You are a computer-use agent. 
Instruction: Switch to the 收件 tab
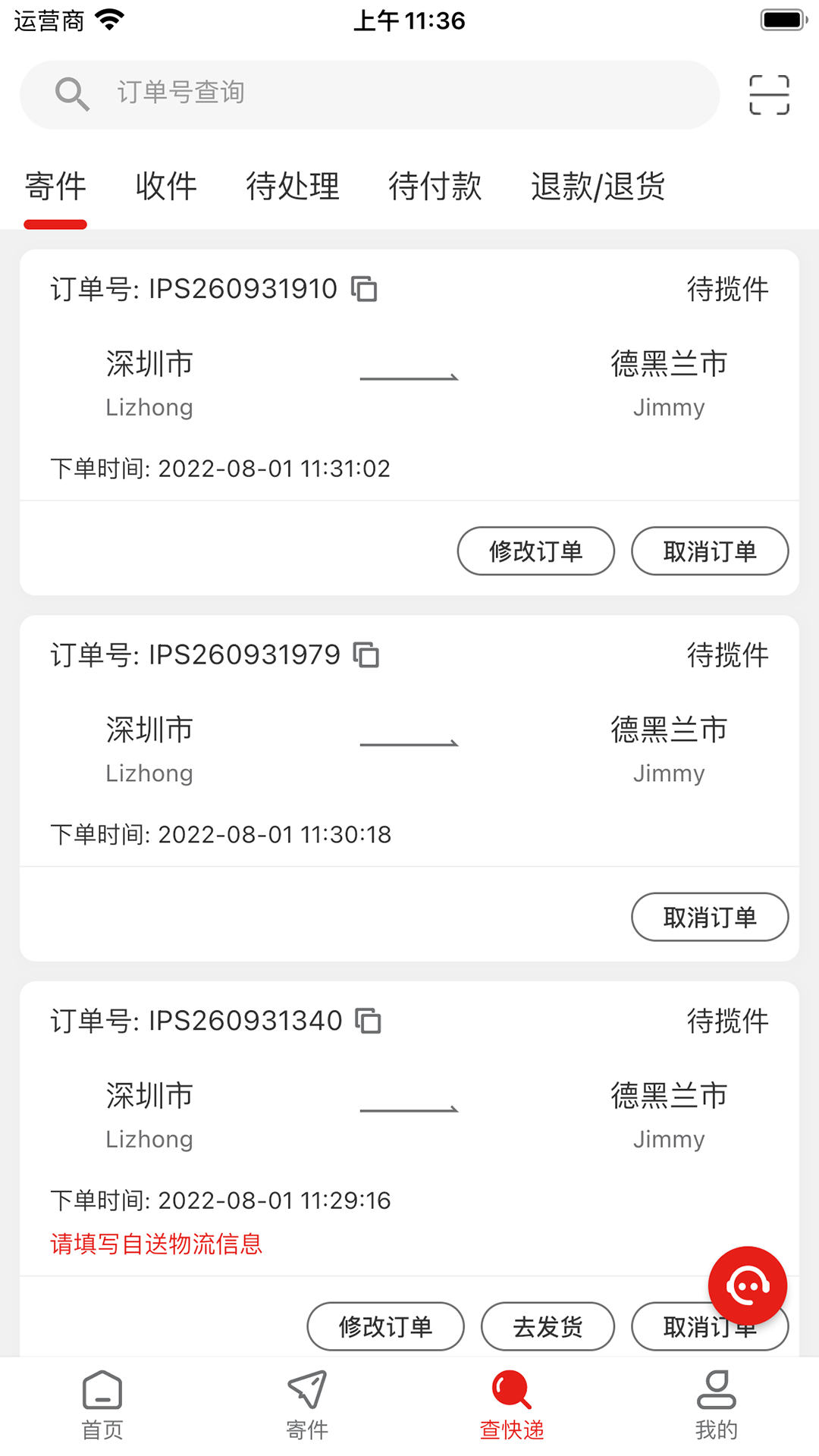(x=168, y=187)
